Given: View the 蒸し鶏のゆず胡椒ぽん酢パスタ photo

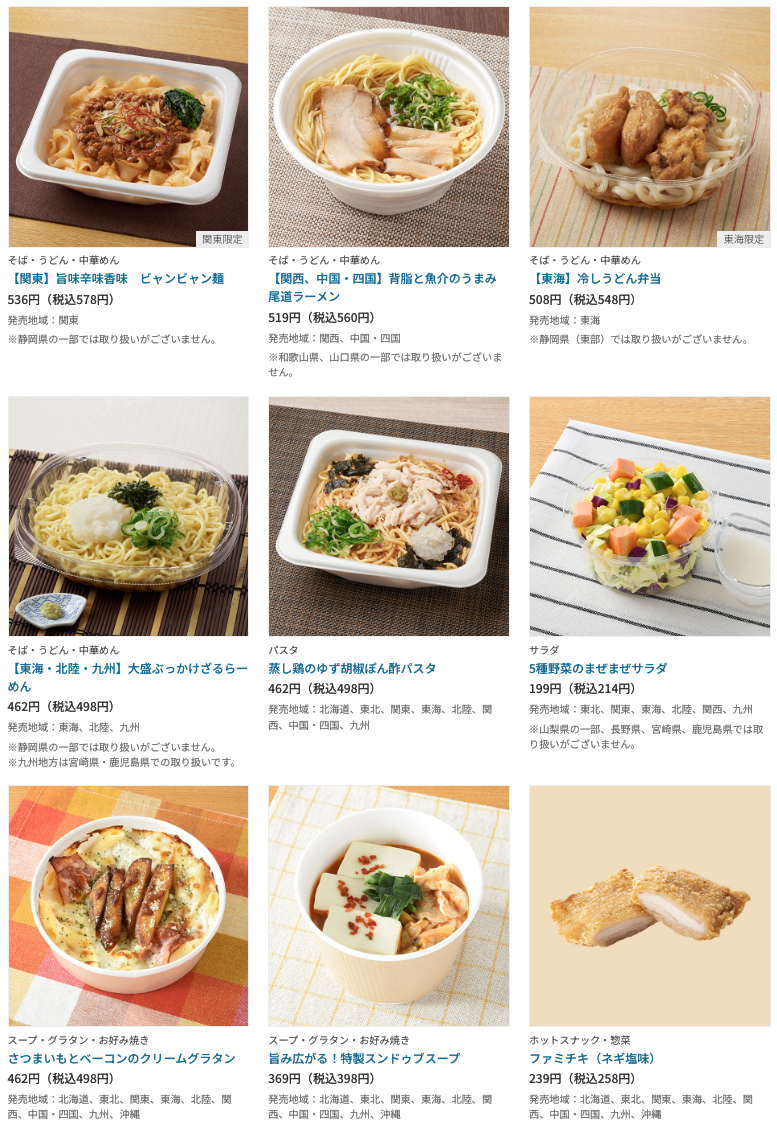Looking at the screenshot, I should pos(389,516).
